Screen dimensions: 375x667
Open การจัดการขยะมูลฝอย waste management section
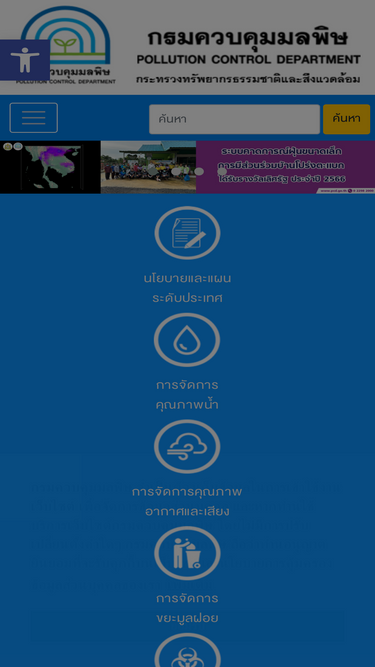click(187, 576)
